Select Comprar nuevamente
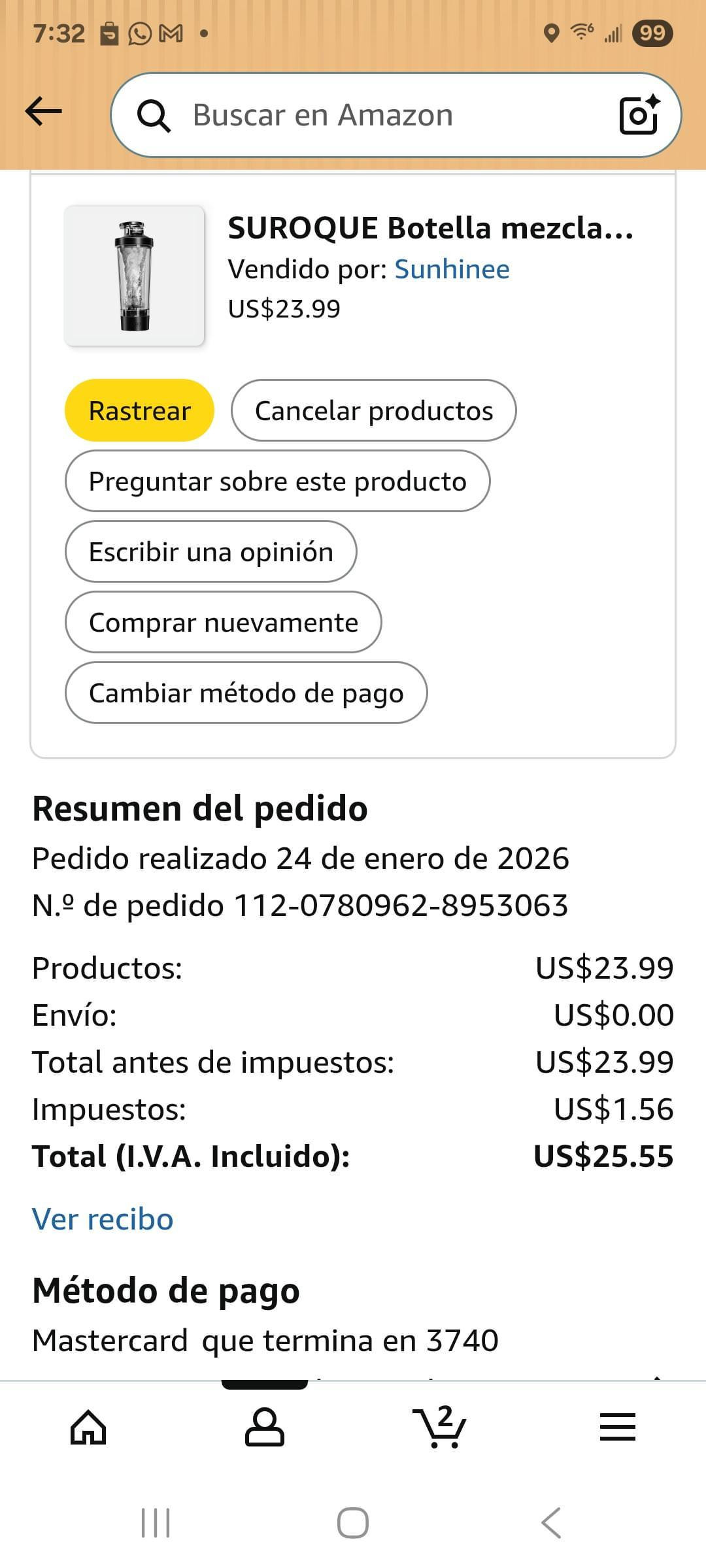This screenshot has height=1568, width=706. 223,622
